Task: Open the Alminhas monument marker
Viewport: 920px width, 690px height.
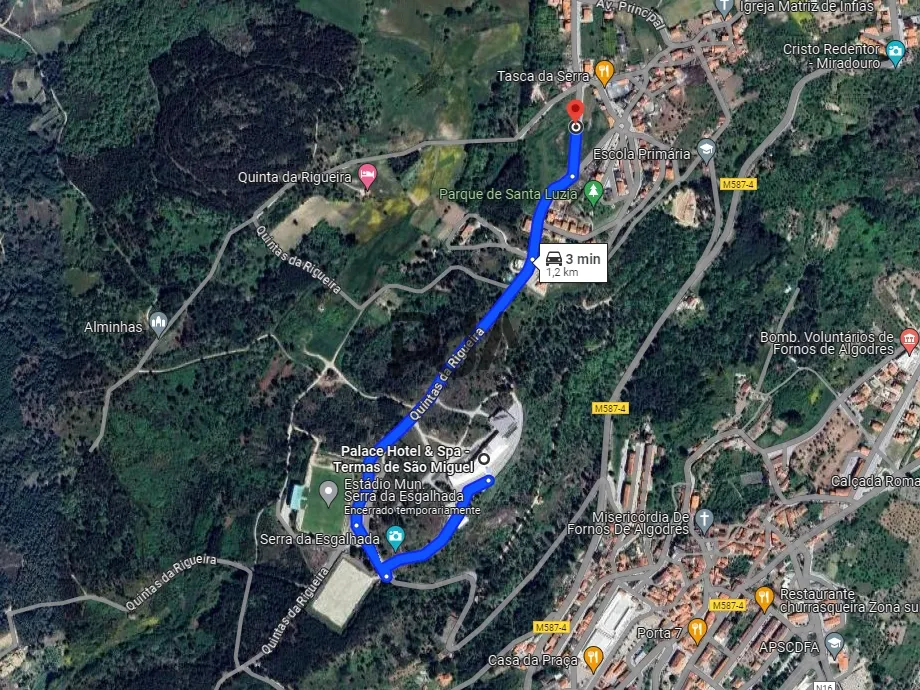Action: click(158, 322)
